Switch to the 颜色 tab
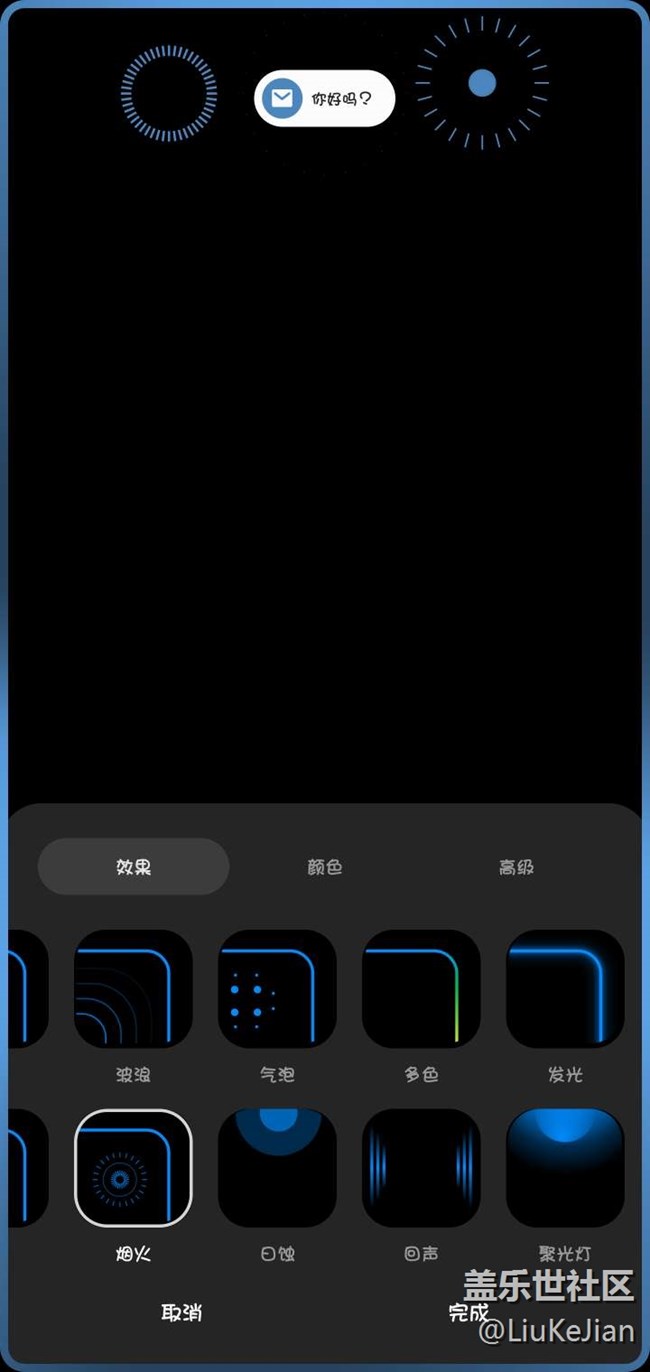 (x=325, y=866)
